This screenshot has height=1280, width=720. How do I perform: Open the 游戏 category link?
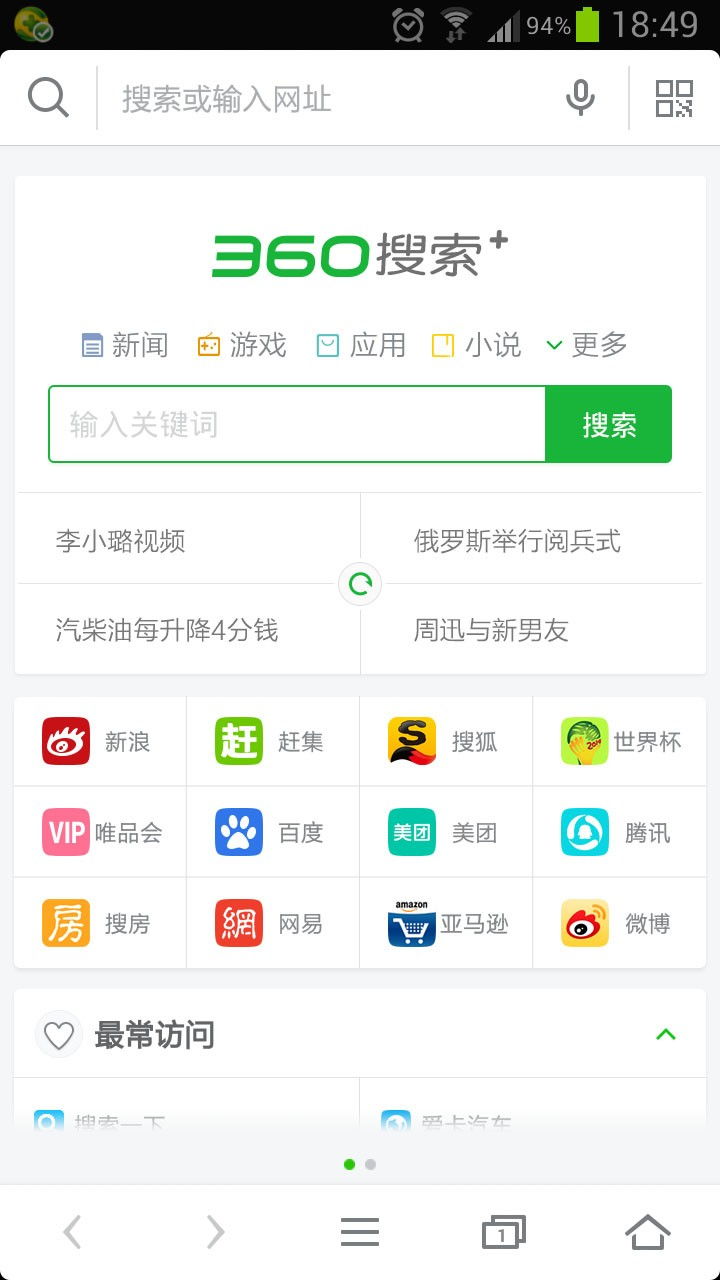tap(242, 345)
